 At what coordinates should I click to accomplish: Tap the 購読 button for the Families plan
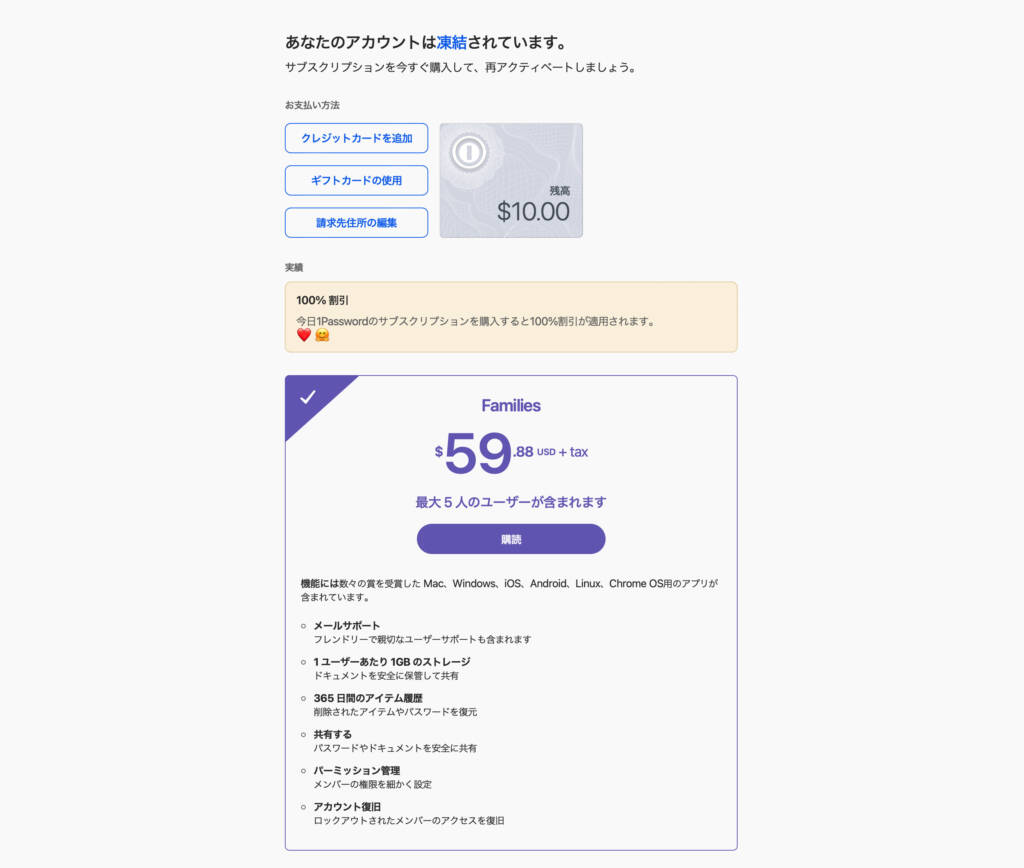(x=510, y=539)
